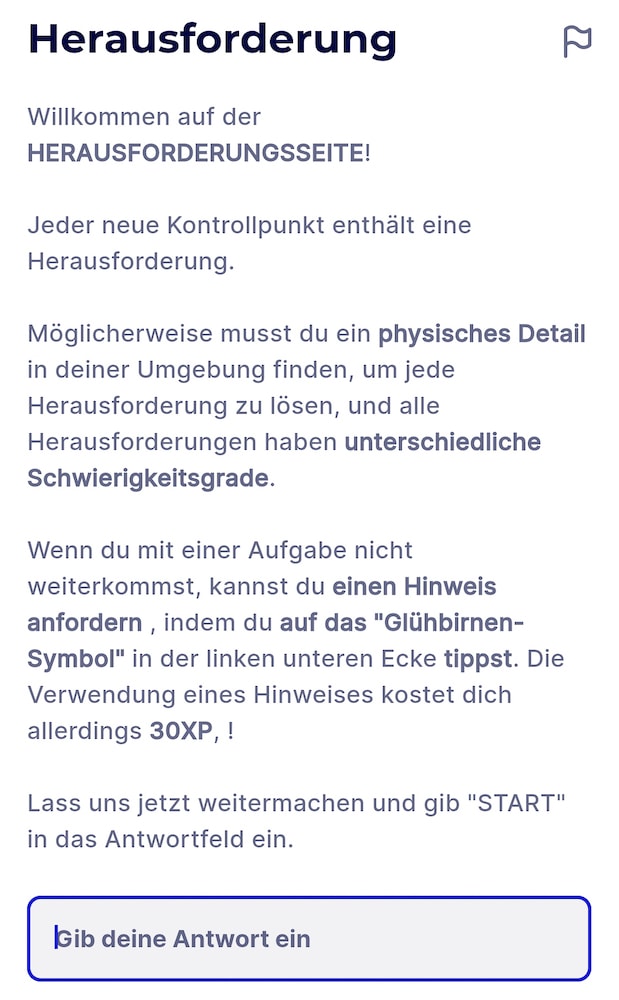Screen dimensions: 619x1000
Task: Tap the flag icon beside Herausforderung
Action: [577, 42]
